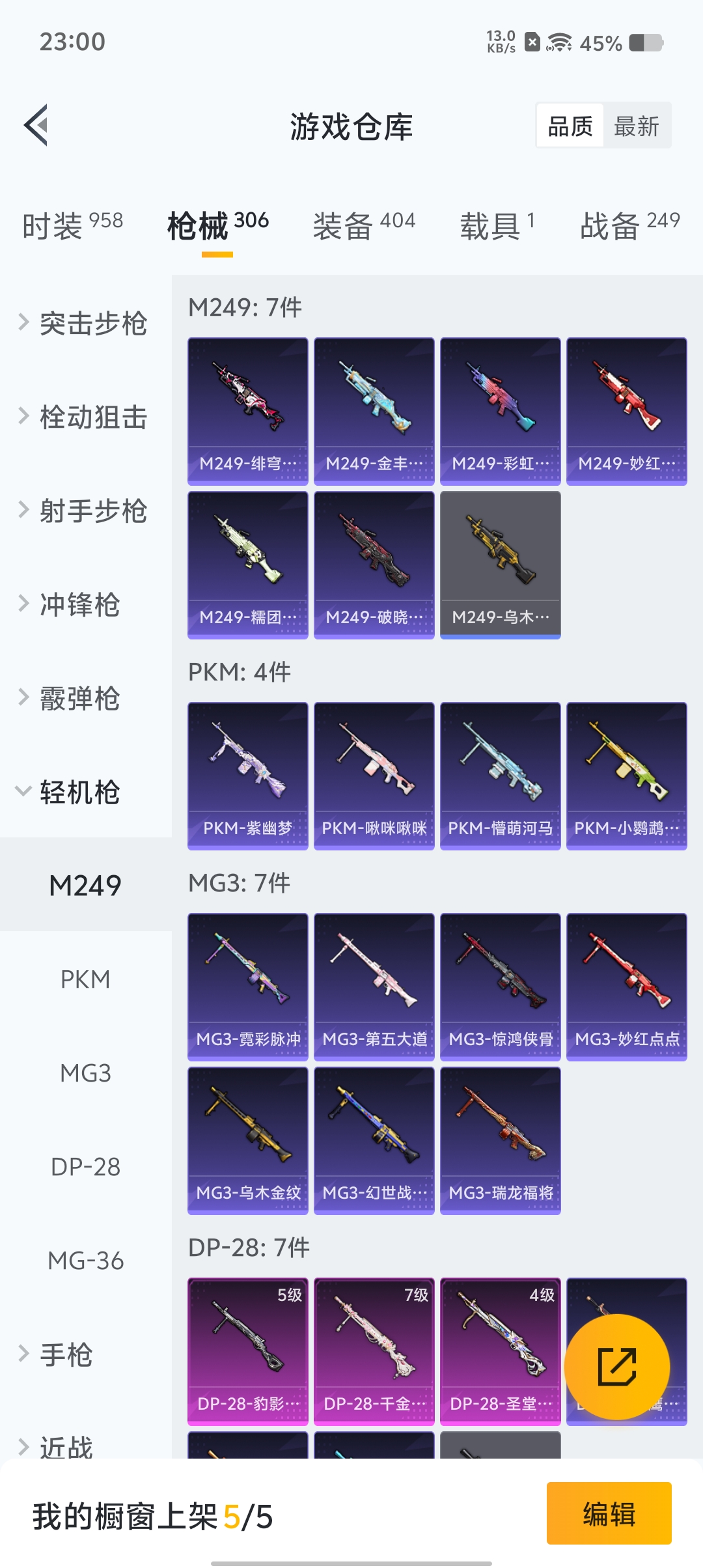Tap the yellow share floating button
Image resolution: width=703 pixels, height=1568 pixels.
616,1367
